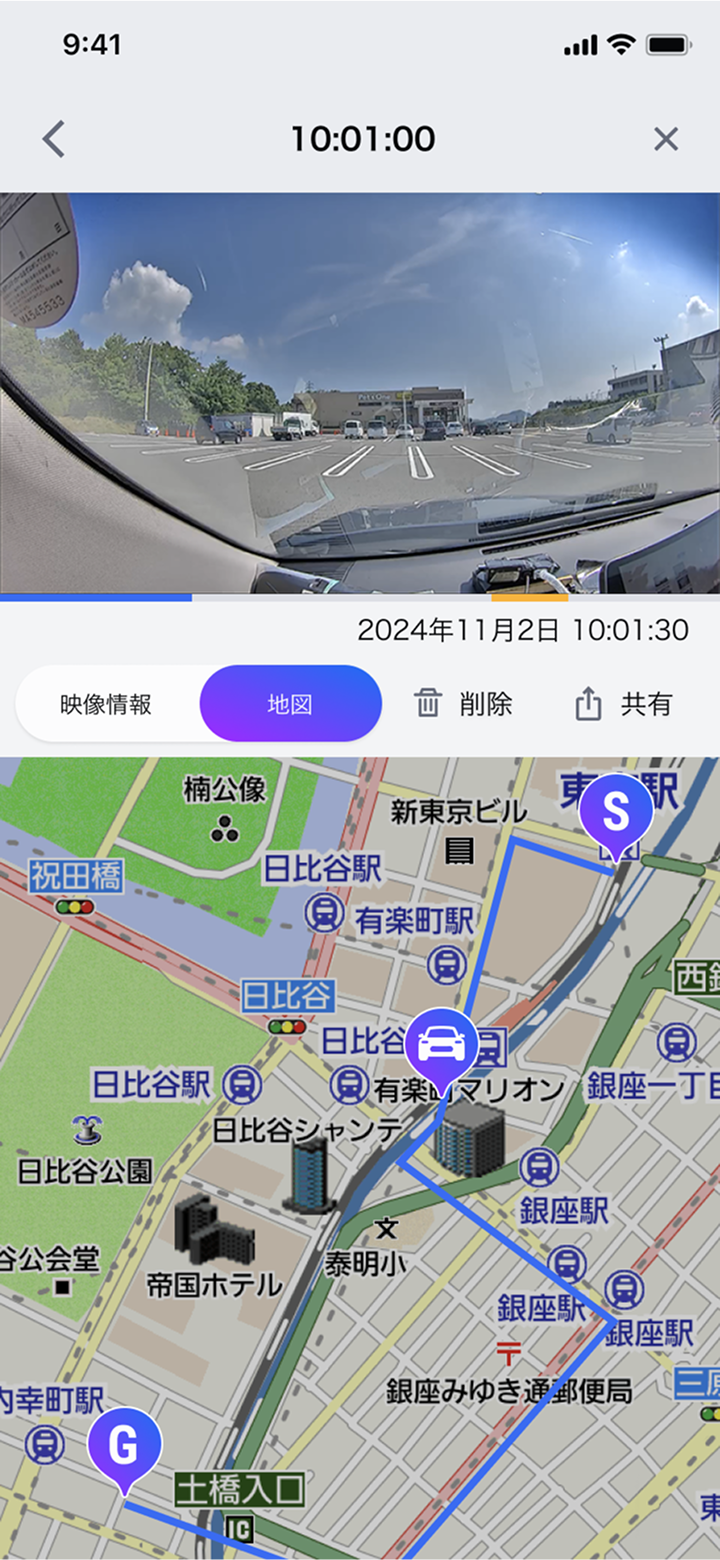
Task: Delete this recording with 削除
Action: pos(463,704)
